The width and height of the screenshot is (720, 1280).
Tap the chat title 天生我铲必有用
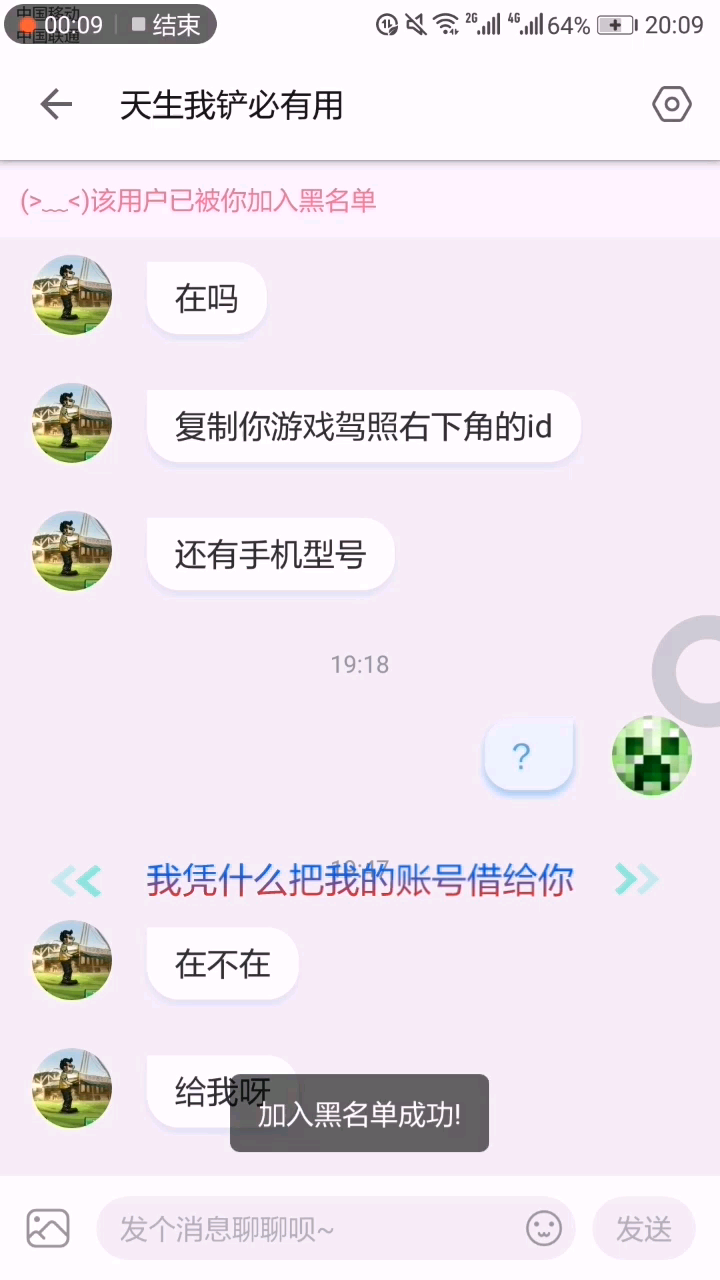point(230,104)
